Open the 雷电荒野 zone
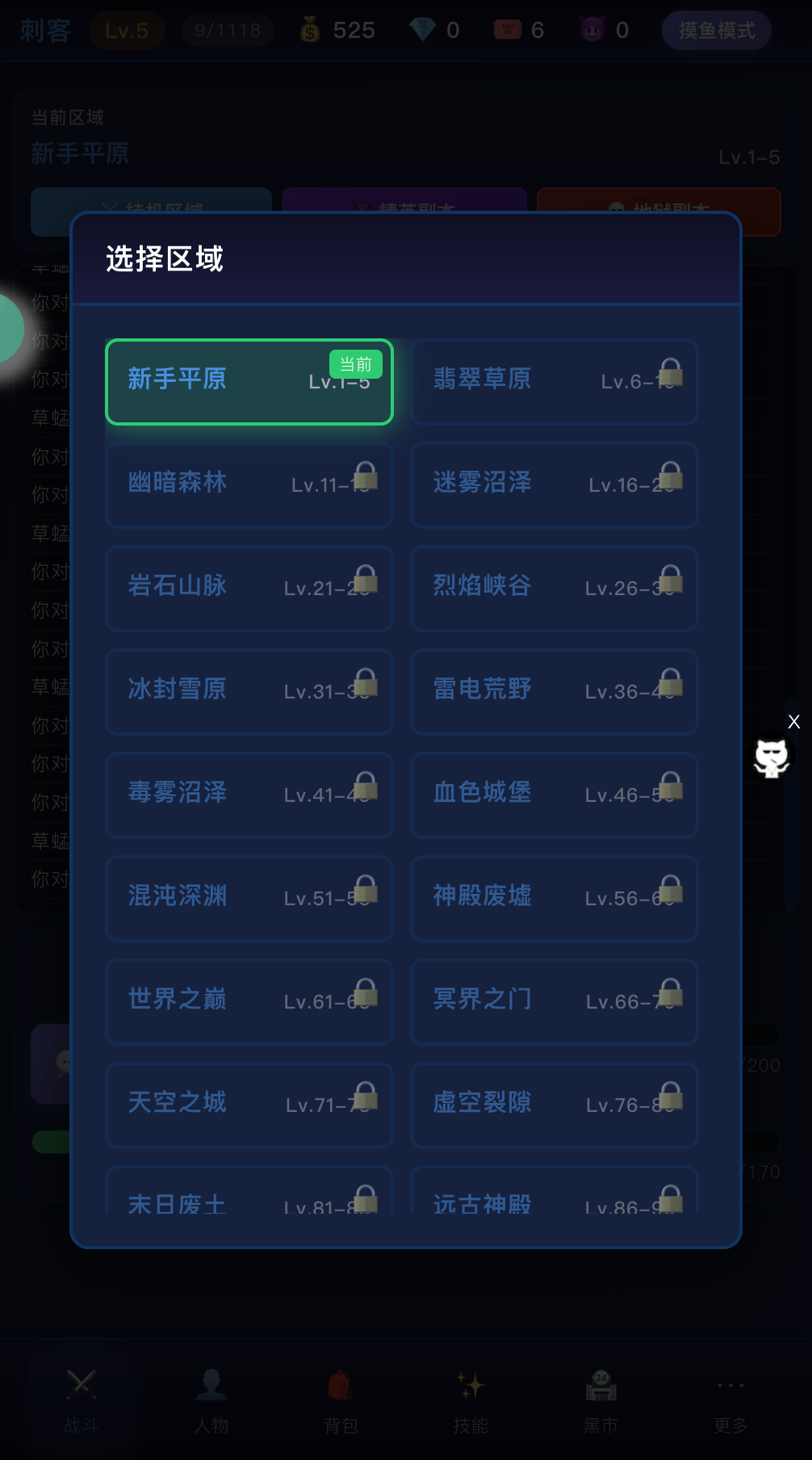The width and height of the screenshot is (812, 1460). point(555,692)
